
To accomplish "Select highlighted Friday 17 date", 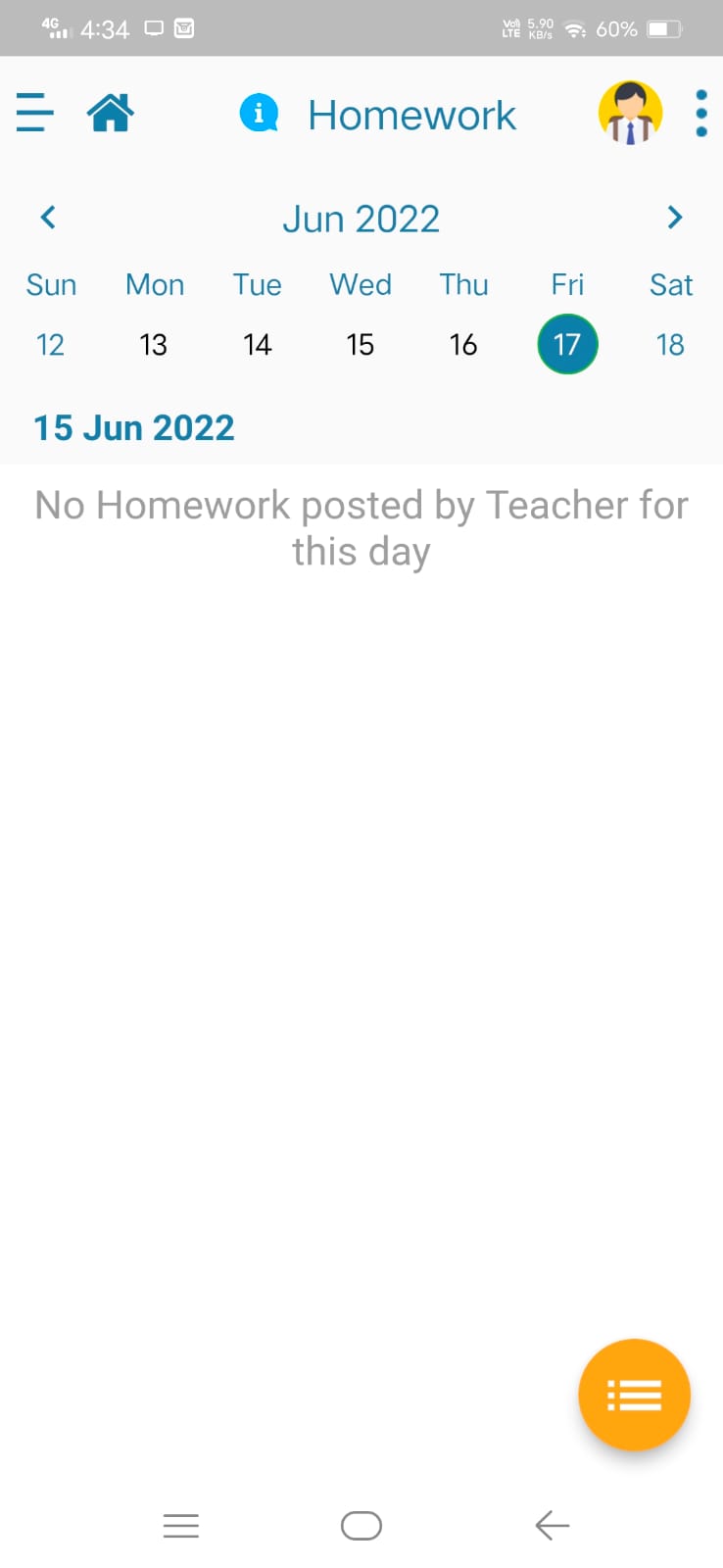I will tap(567, 344).
